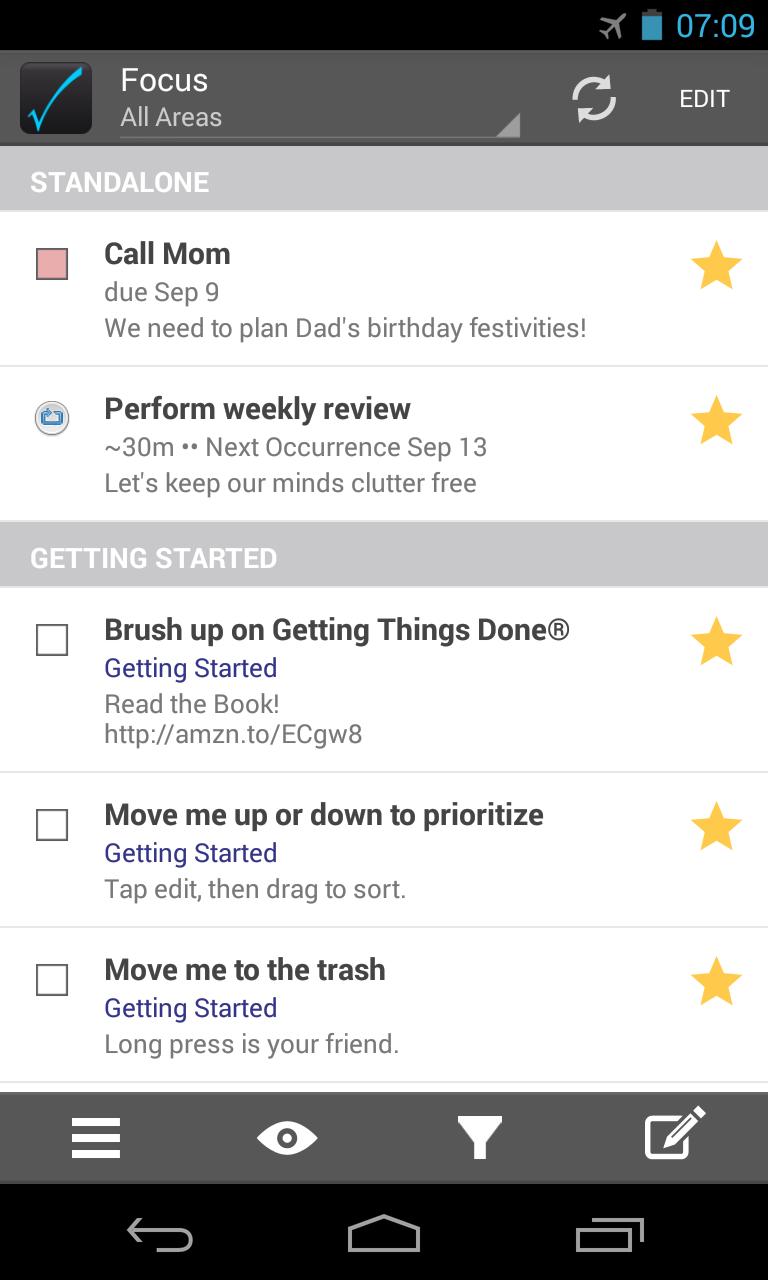Tap the EDIT button
Viewport: 768px width, 1280px height.
pos(704,99)
